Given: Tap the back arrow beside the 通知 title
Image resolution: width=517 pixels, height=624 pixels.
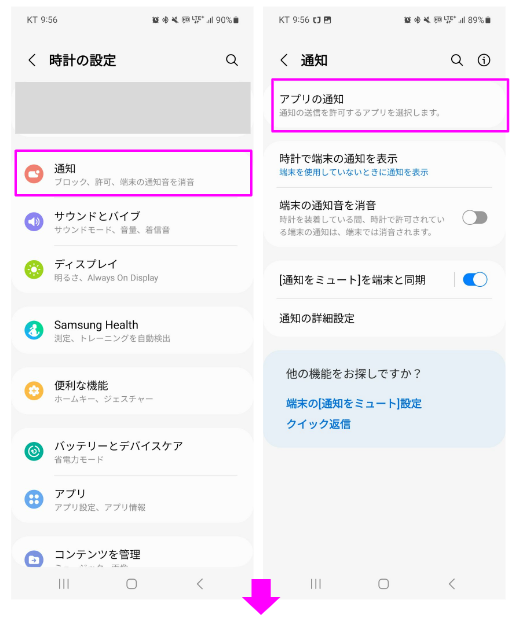Looking at the screenshot, I should coord(284,60).
